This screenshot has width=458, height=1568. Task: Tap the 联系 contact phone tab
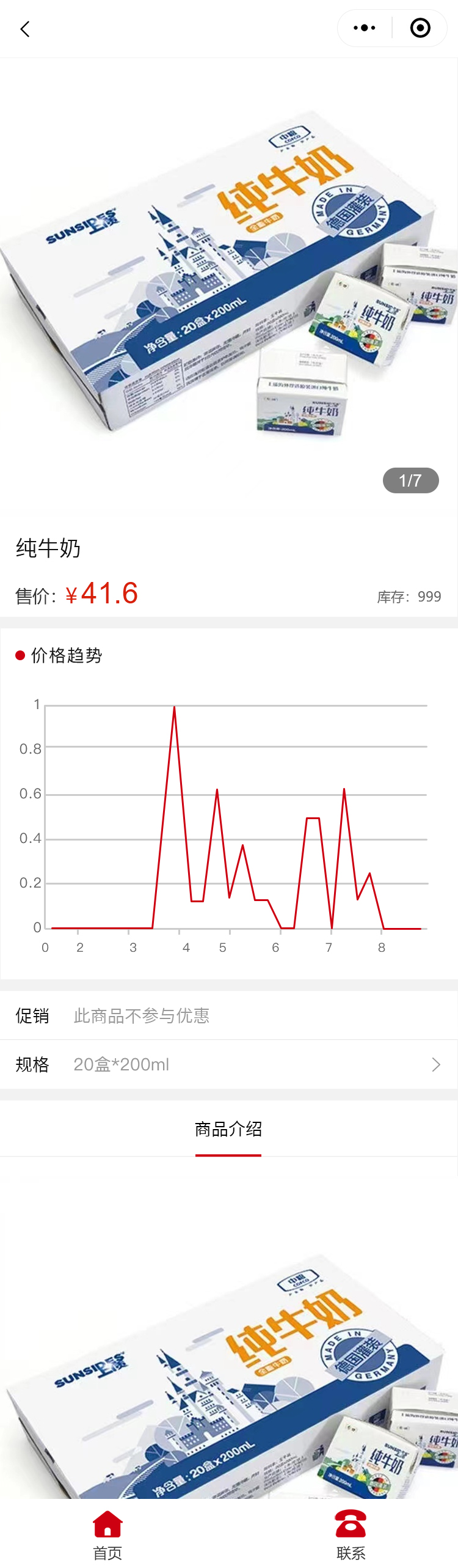pyautogui.click(x=351, y=1534)
